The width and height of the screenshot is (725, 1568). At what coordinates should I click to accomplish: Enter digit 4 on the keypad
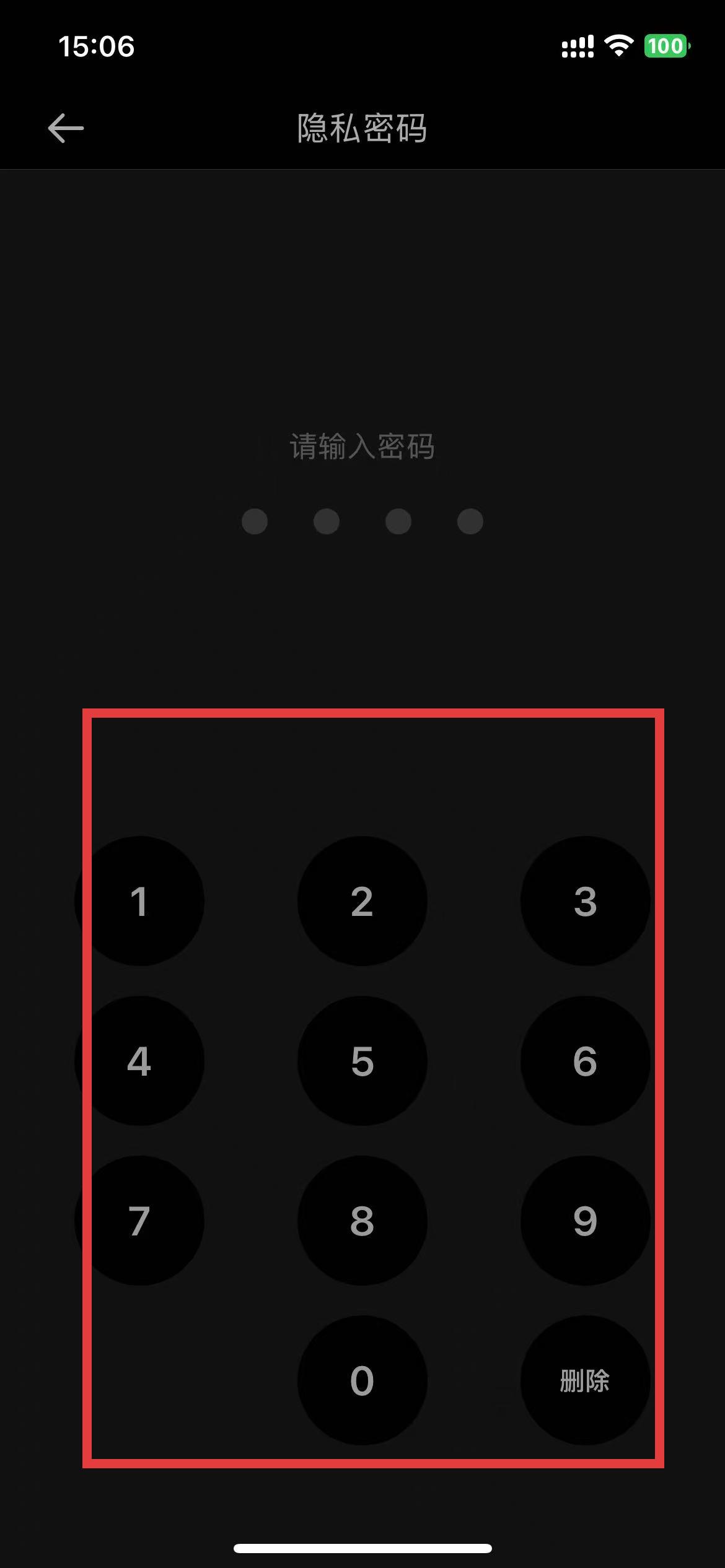pos(139,1061)
